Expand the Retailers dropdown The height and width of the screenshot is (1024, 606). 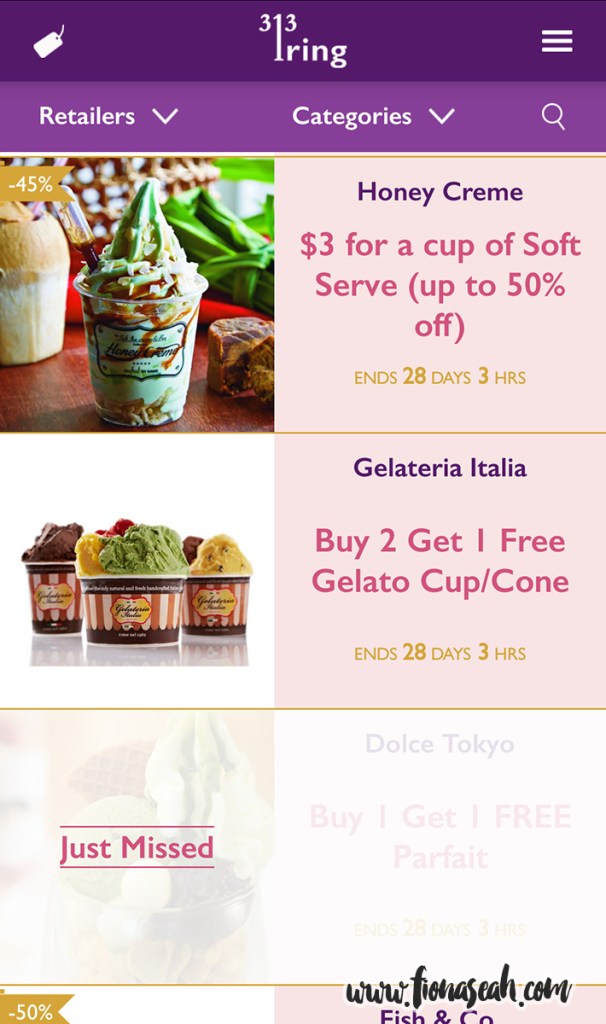tap(108, 116)
